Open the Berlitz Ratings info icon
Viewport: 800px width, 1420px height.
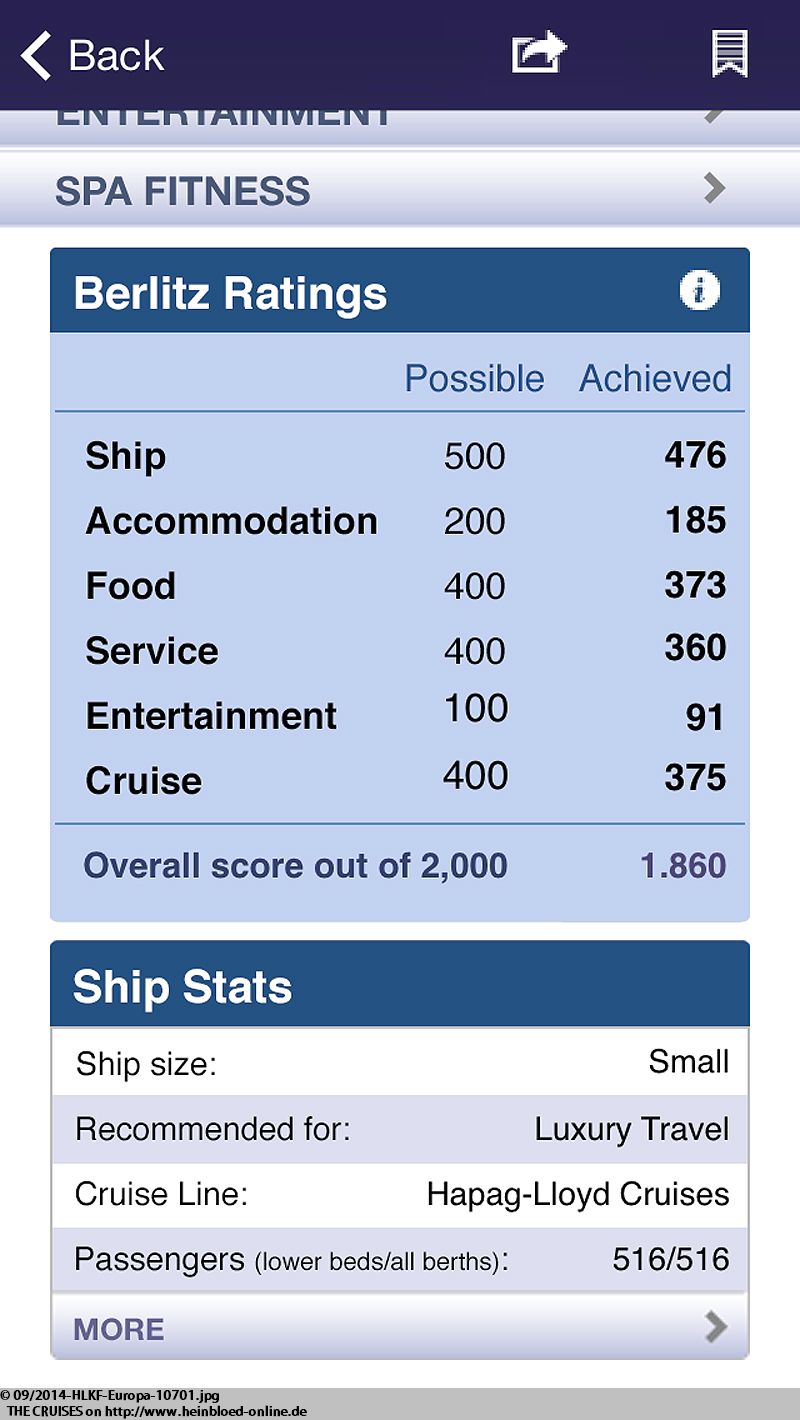pyautogui.click(x=700, y=291)
